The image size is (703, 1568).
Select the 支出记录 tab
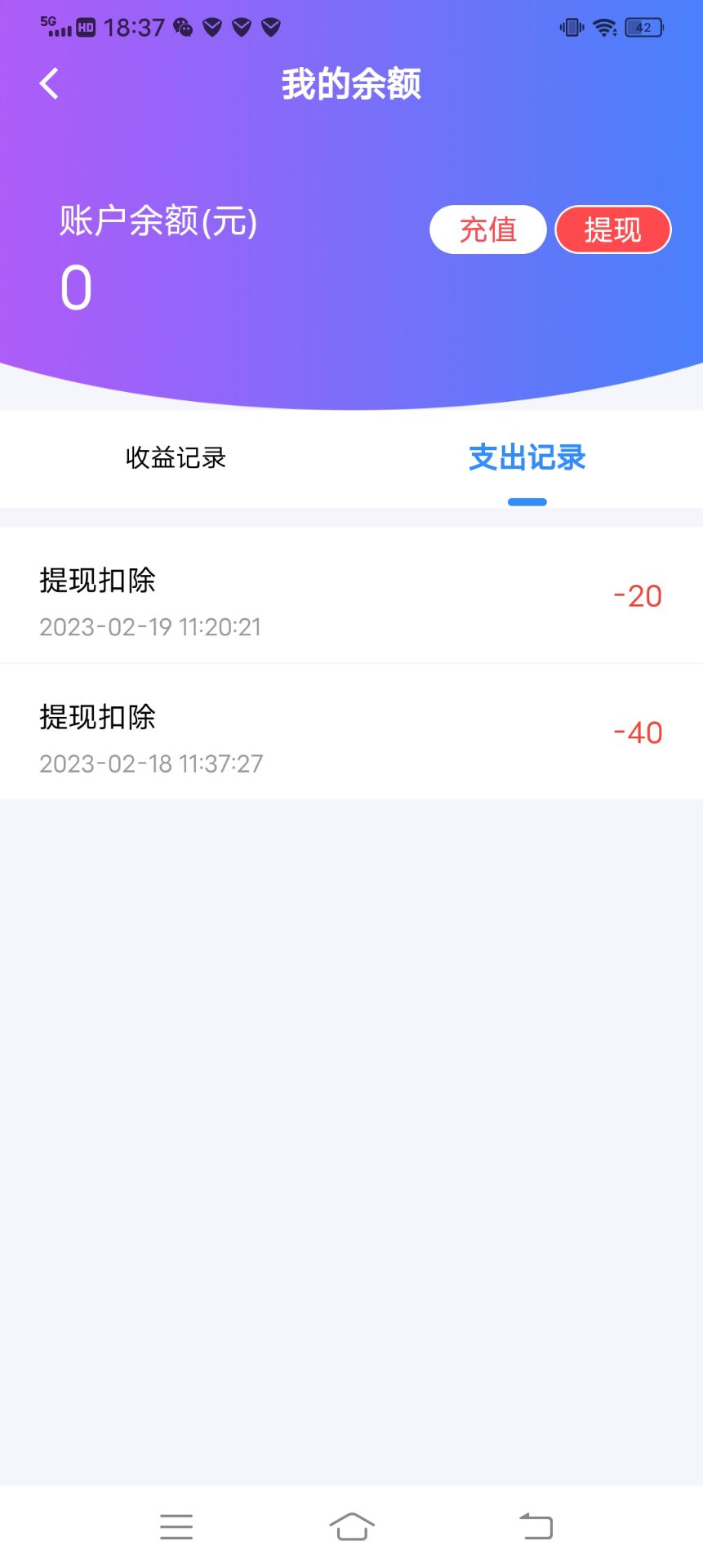pyautogui.click(x=527, y=457)
